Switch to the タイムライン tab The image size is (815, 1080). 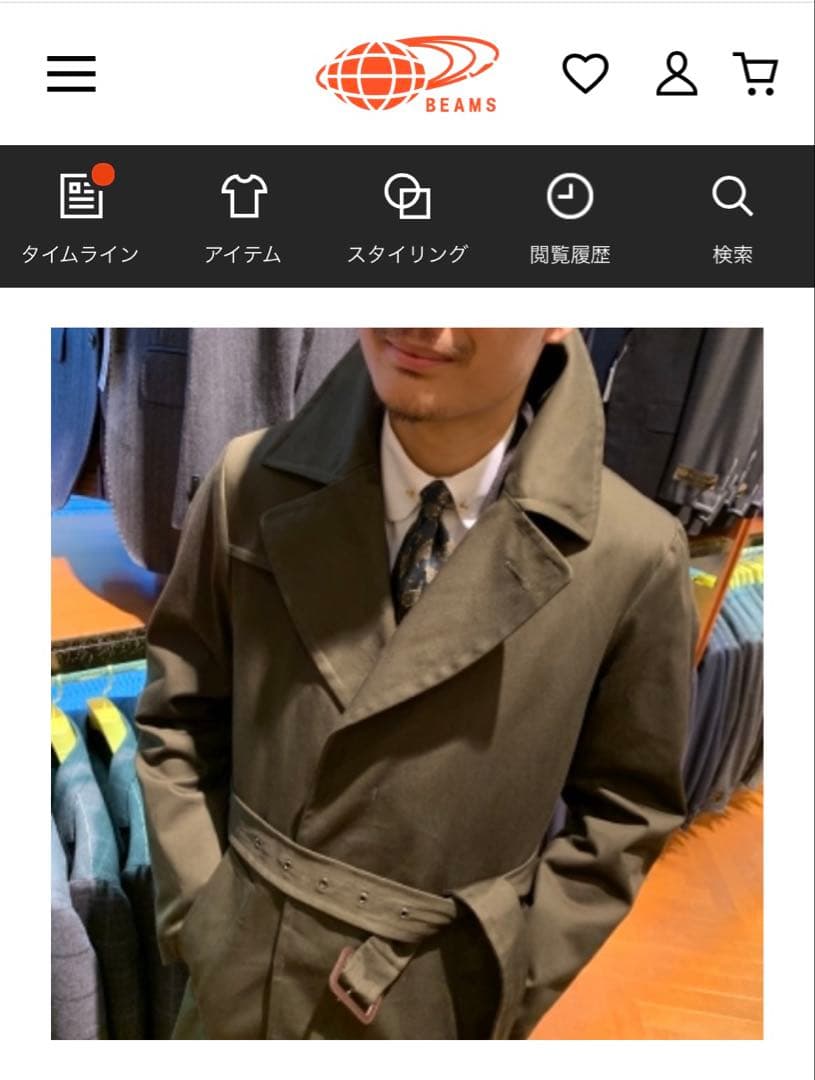pos(83,253)
